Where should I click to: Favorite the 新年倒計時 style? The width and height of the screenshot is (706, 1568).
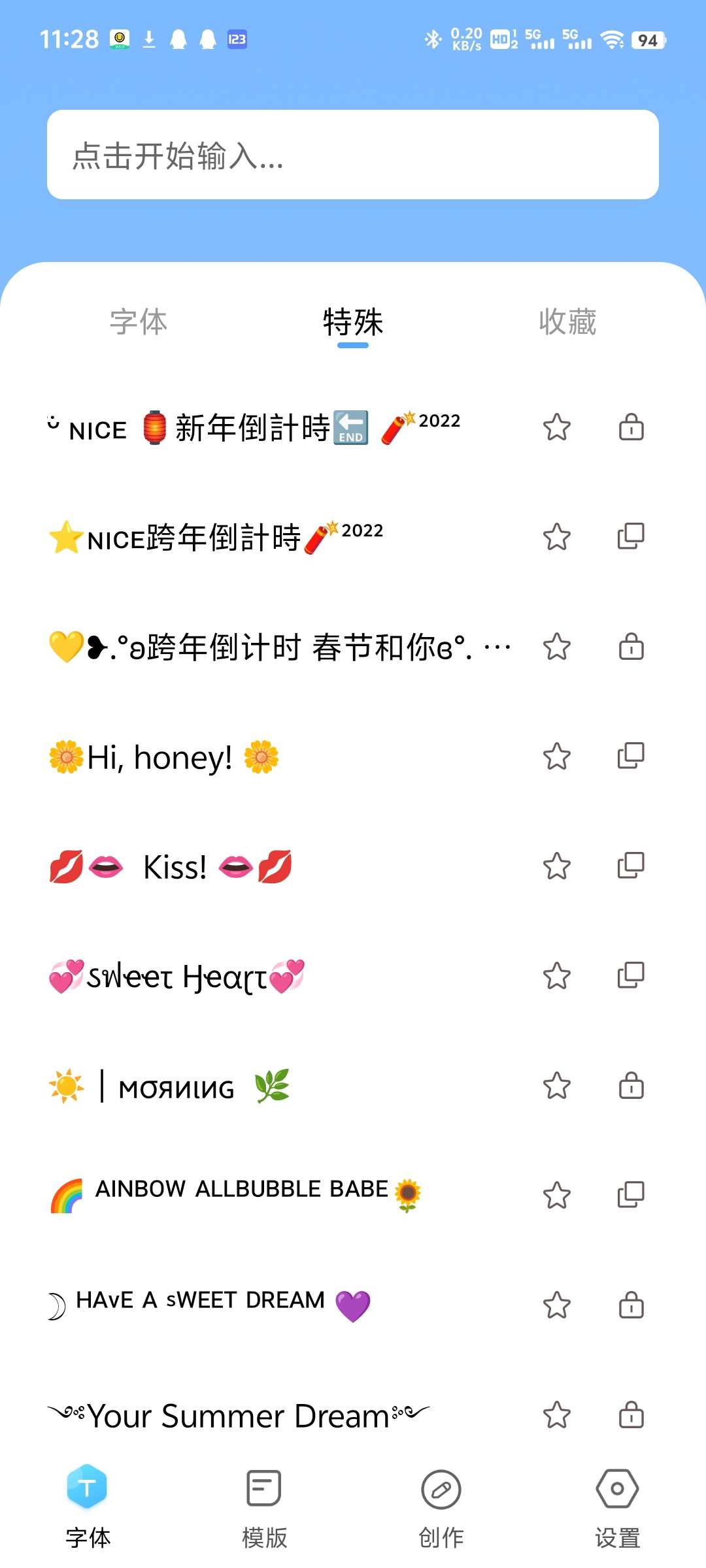[x=557, y=428]
